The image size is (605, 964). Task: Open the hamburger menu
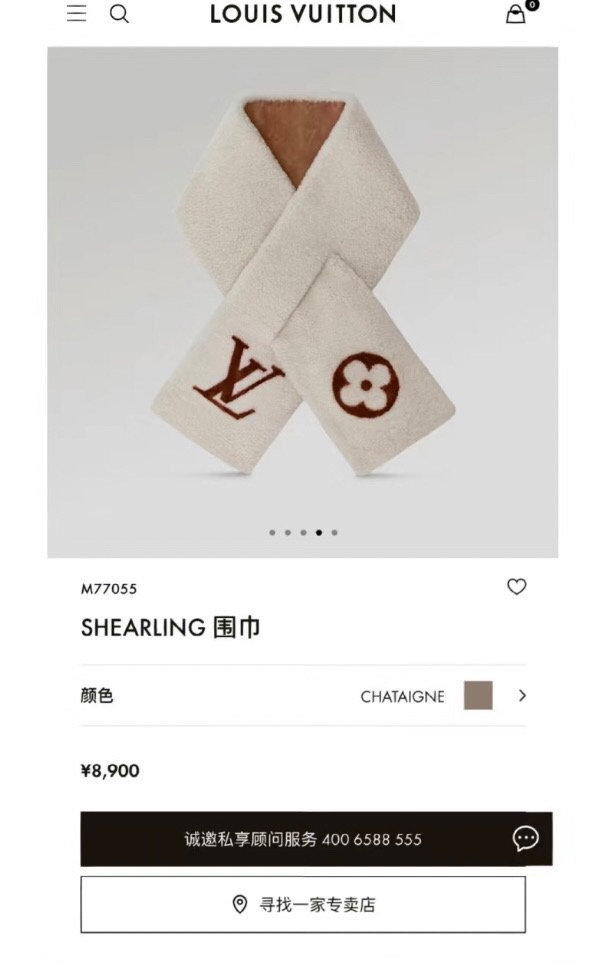[76, 13]
